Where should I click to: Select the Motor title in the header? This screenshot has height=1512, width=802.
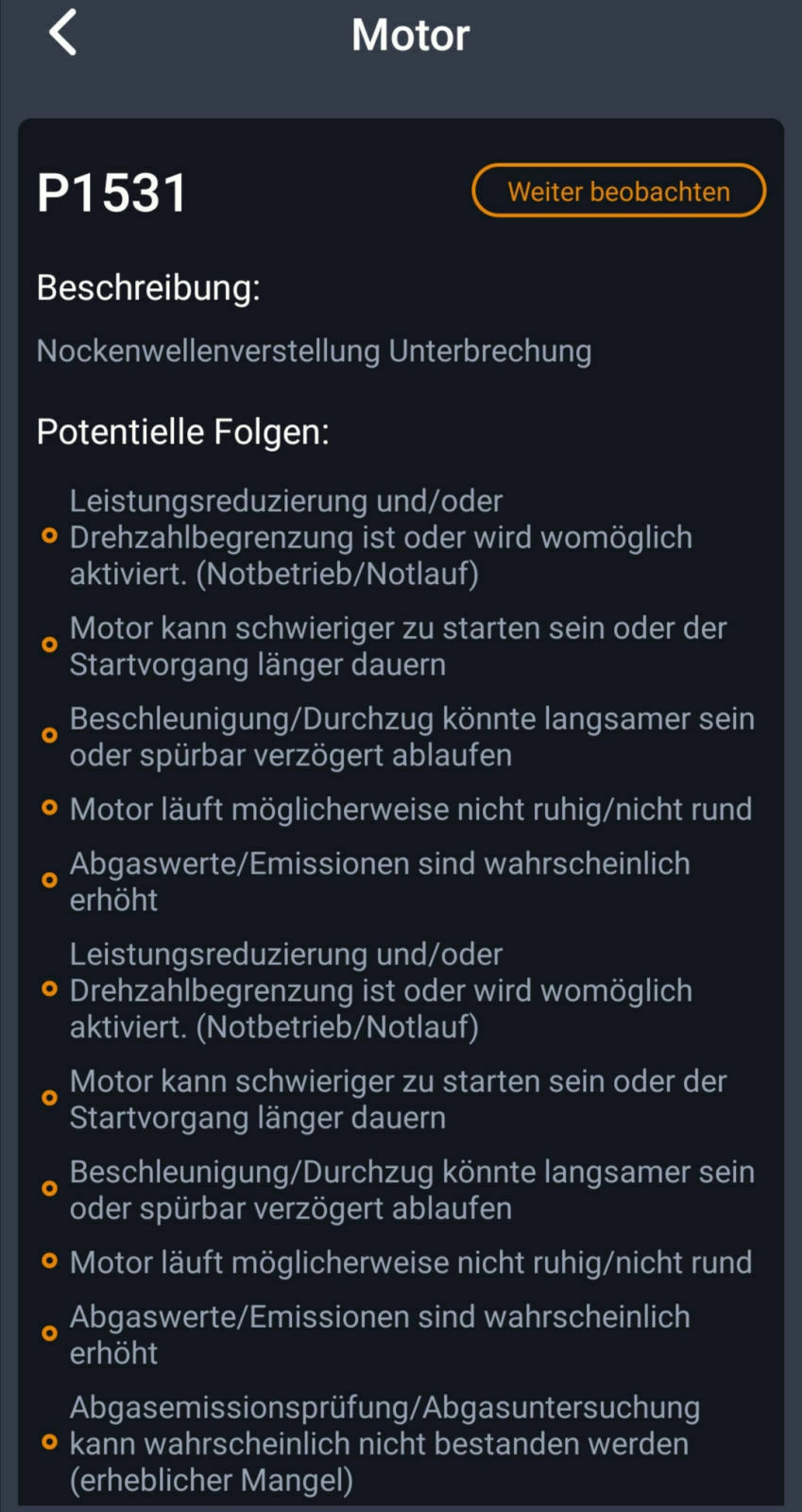pos(410,33)
